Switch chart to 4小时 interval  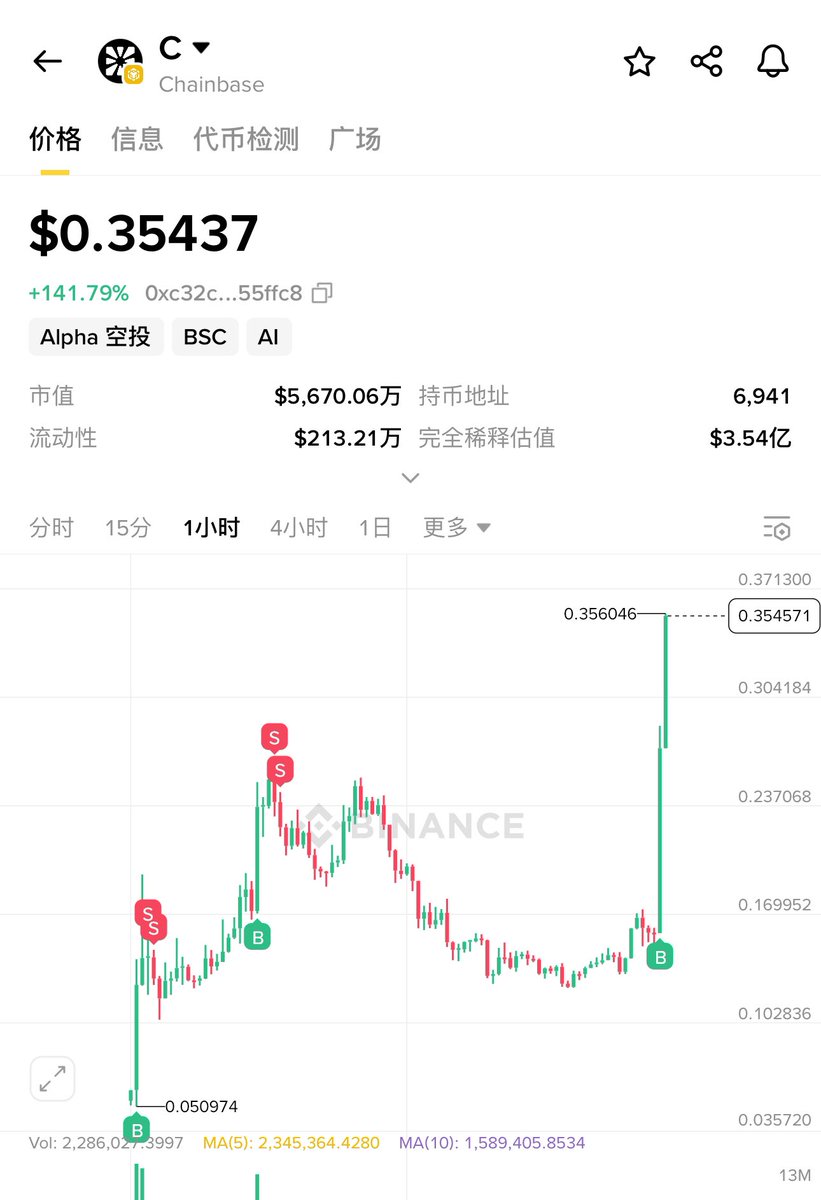click(298, 527)
